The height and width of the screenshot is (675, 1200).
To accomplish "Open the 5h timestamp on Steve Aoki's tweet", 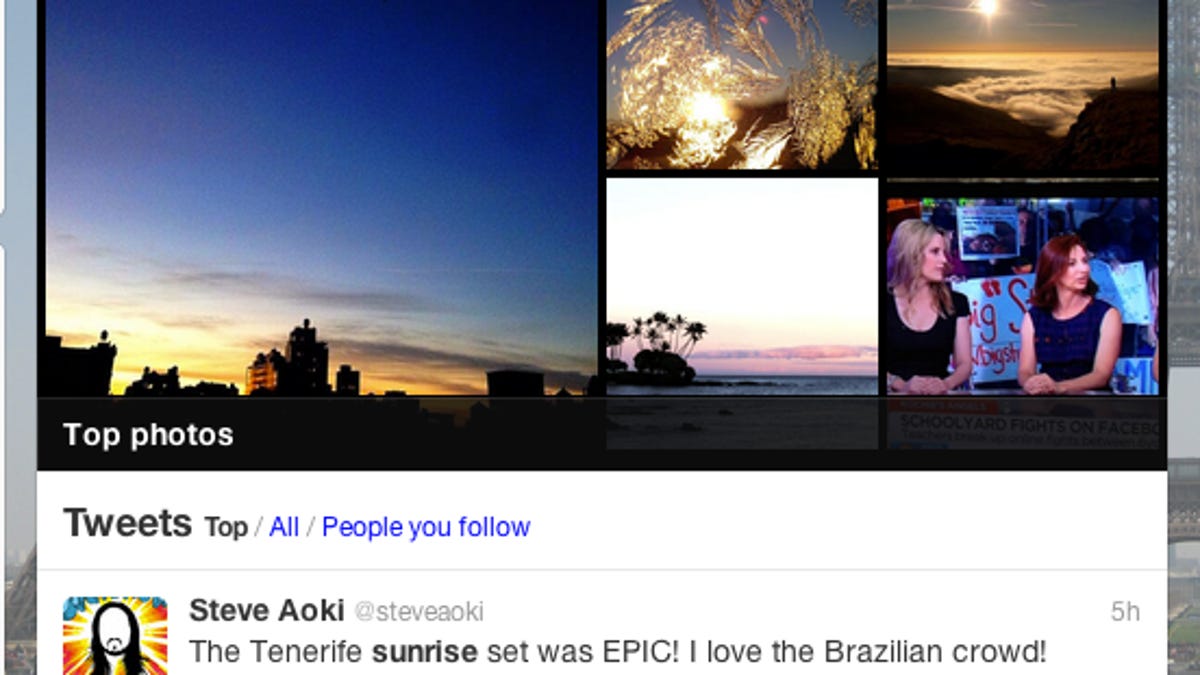I will click(1125, 612).
